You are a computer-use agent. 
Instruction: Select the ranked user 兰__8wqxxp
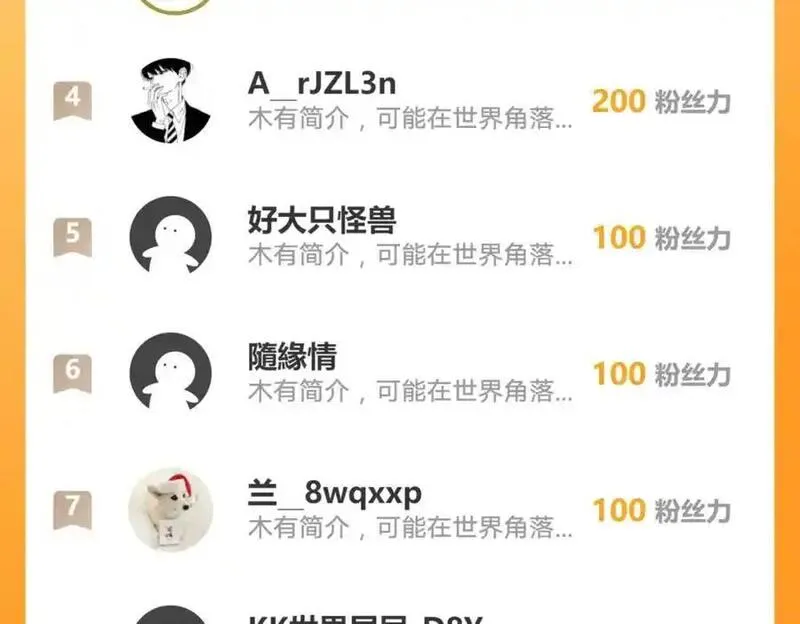pos(334,493)
